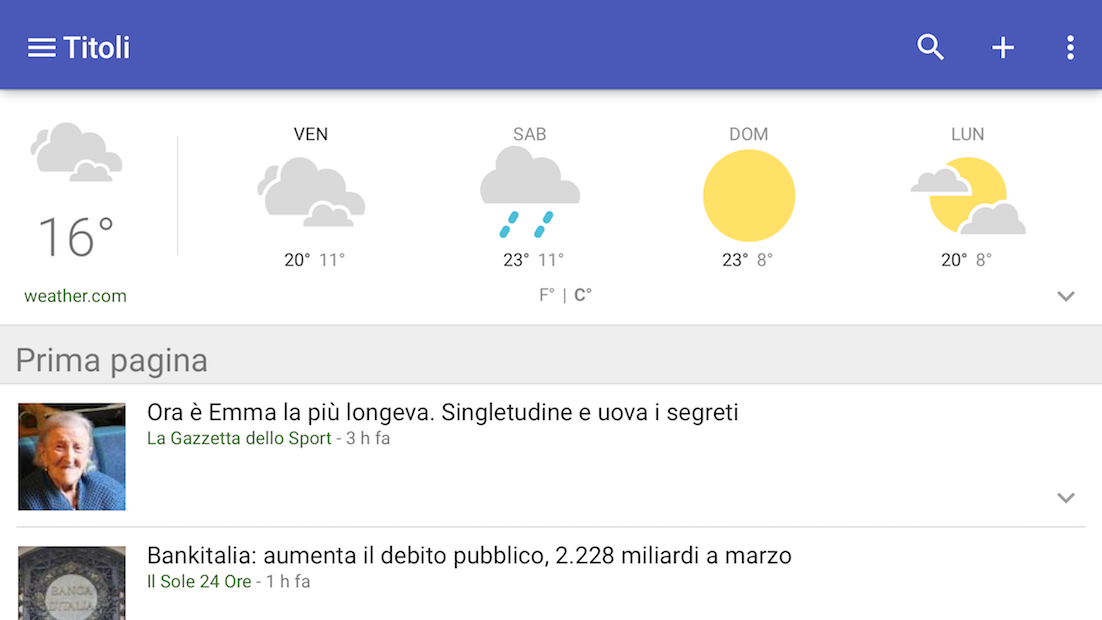Switch temperature to Fahrenheit

pos(547,295)
